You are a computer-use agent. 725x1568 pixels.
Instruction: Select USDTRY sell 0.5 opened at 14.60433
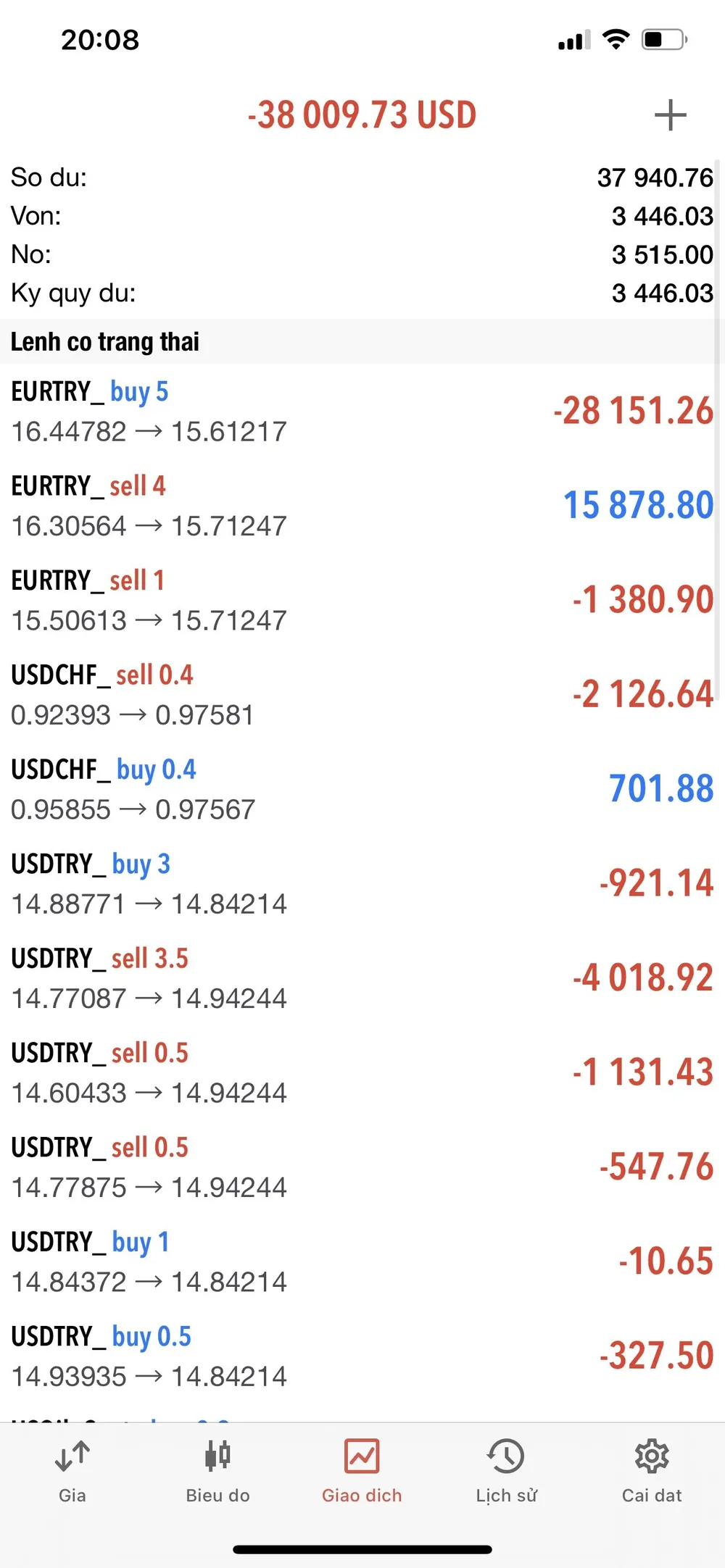click(x=362, y=1072)
